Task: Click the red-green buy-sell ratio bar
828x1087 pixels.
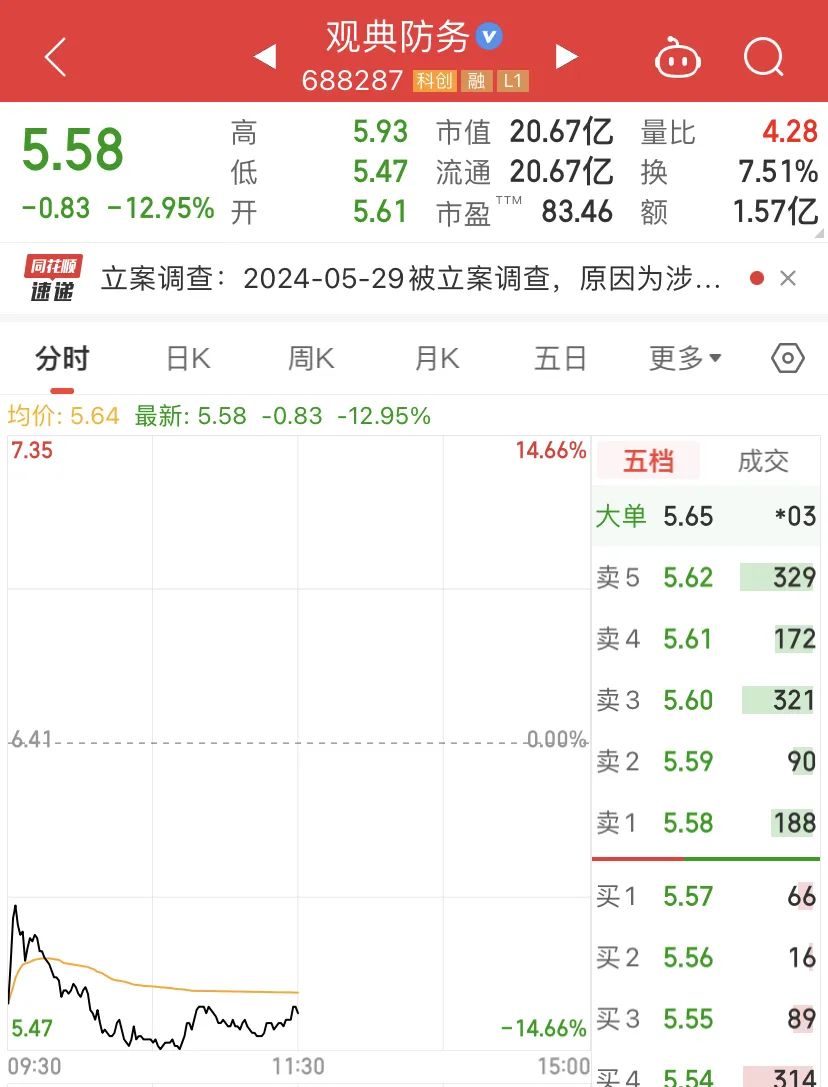Action: [x=707, y=858]
